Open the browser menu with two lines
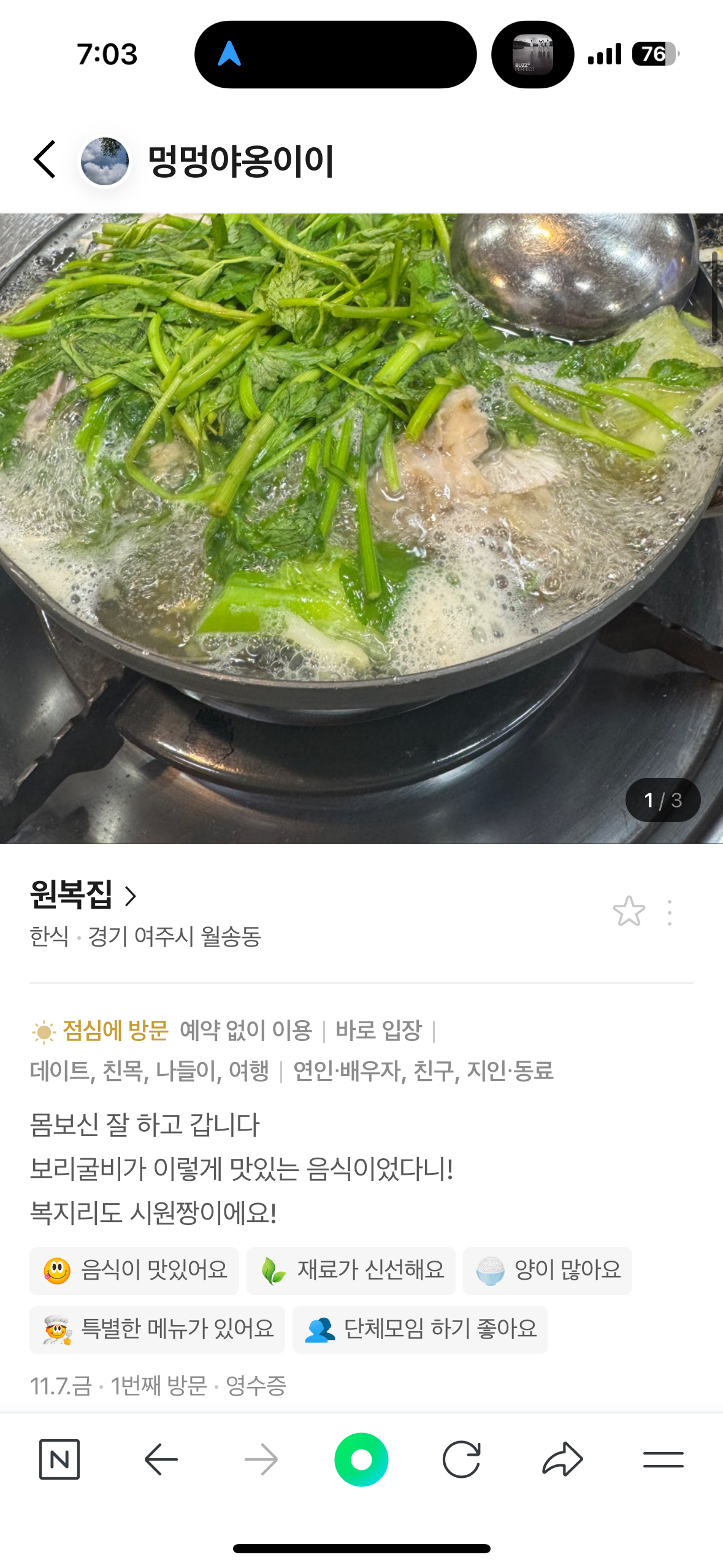Screen dimensions: 723x1568 point(664,1459)
